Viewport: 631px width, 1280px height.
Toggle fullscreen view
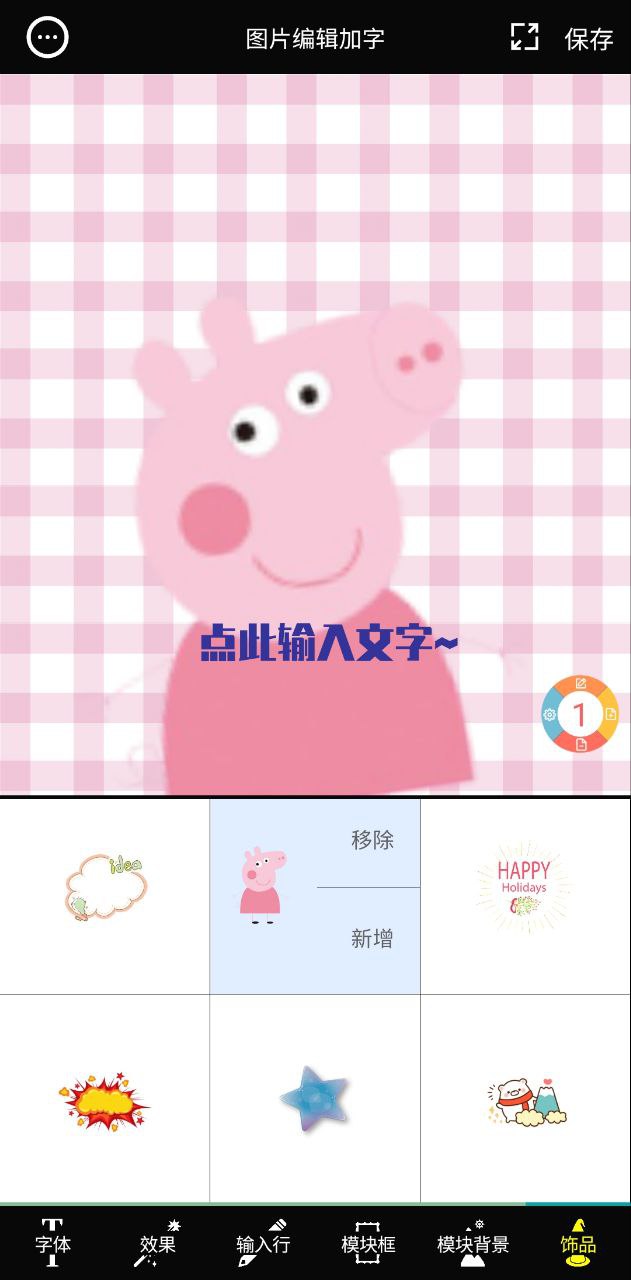524,37
